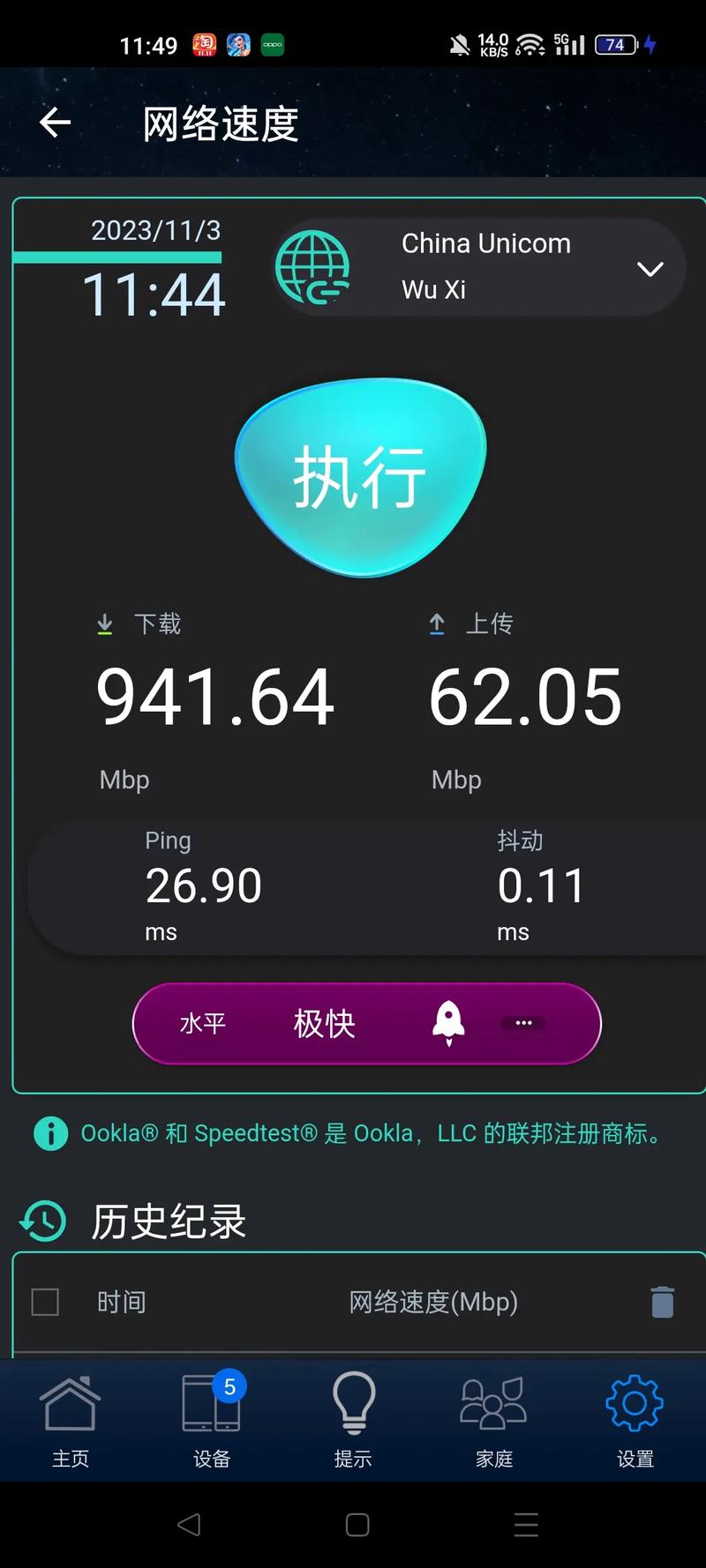Tick the select-all checkbox beside 时间
The height and width of the screenshot is (1568, 706).
[45, 1302]
